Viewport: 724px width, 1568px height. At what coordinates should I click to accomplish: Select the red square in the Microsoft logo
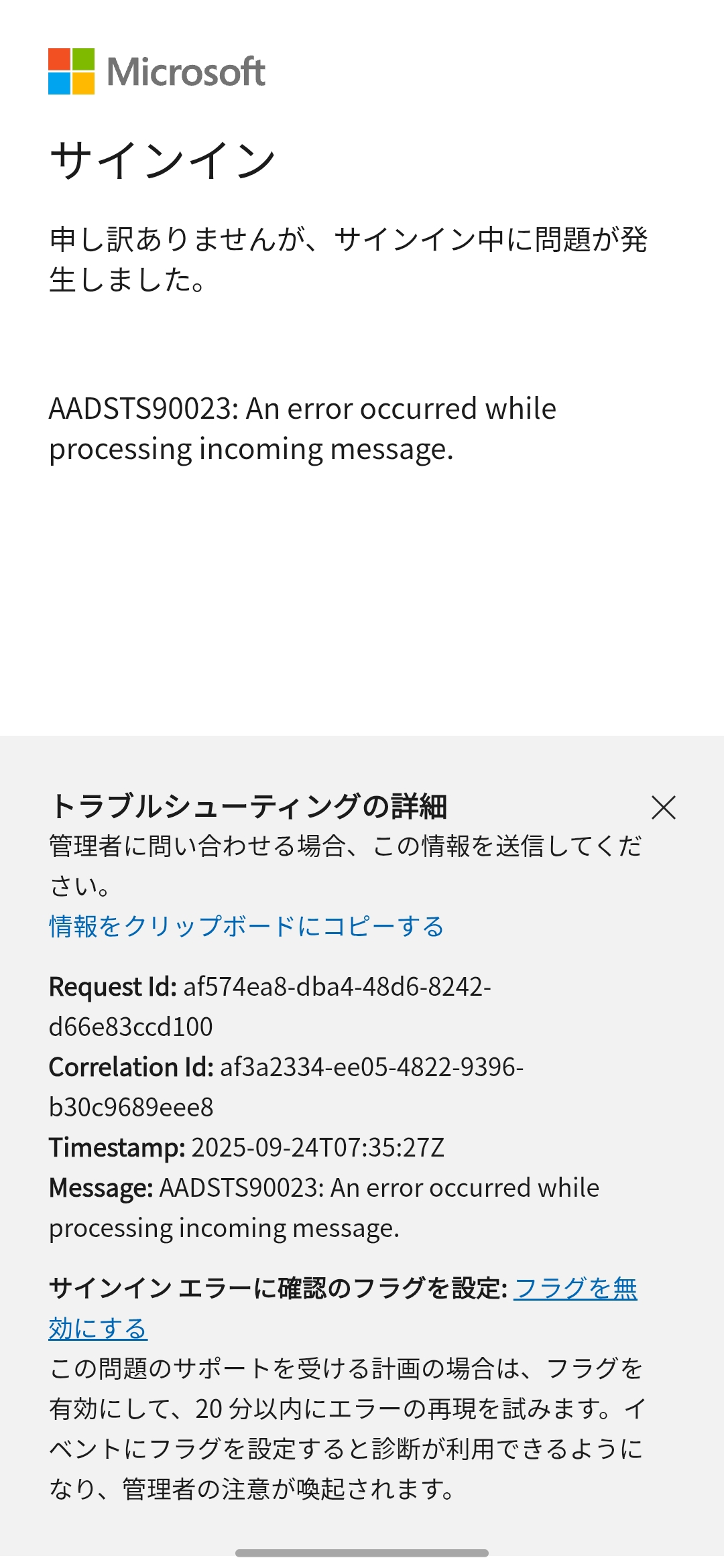point(59,58)
